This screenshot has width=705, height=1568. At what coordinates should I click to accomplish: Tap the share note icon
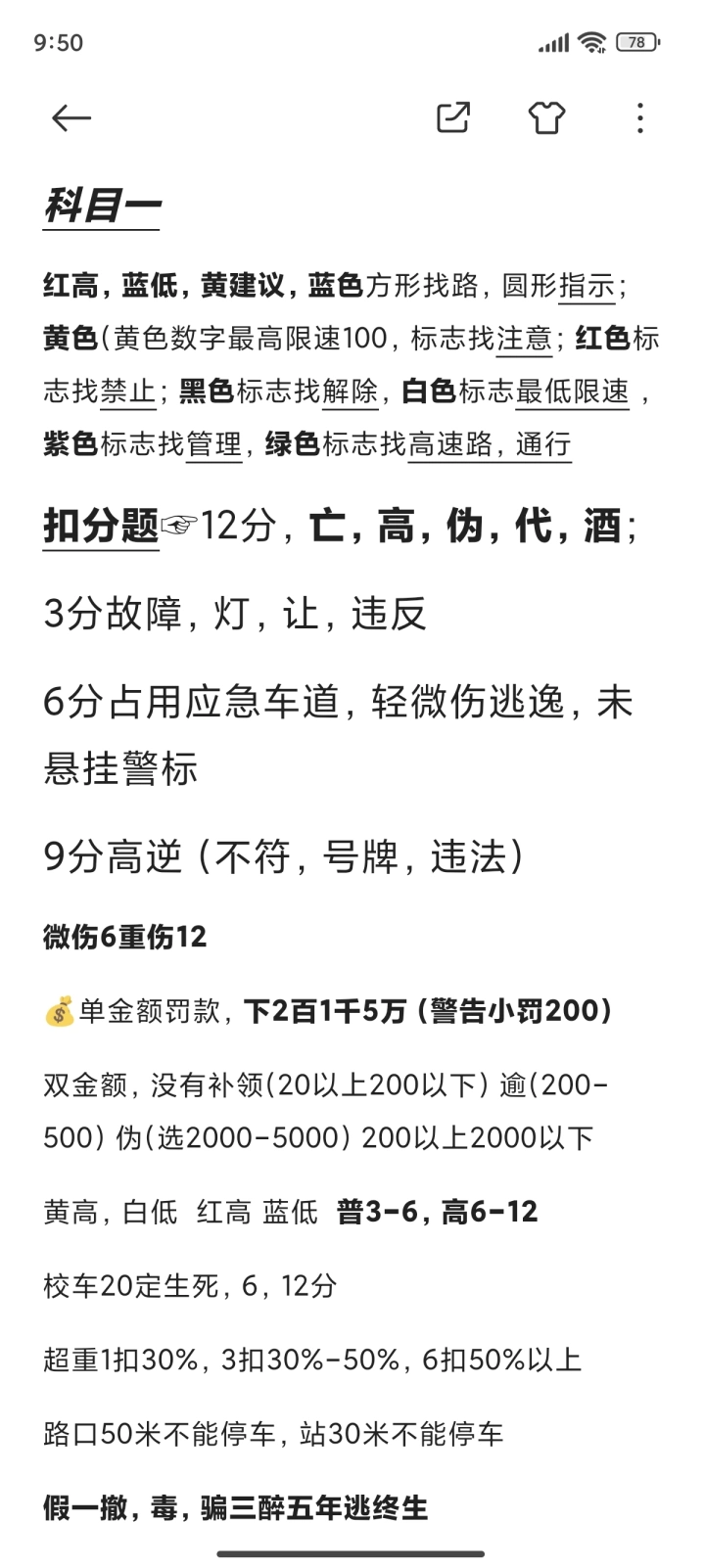coord(452,117)
